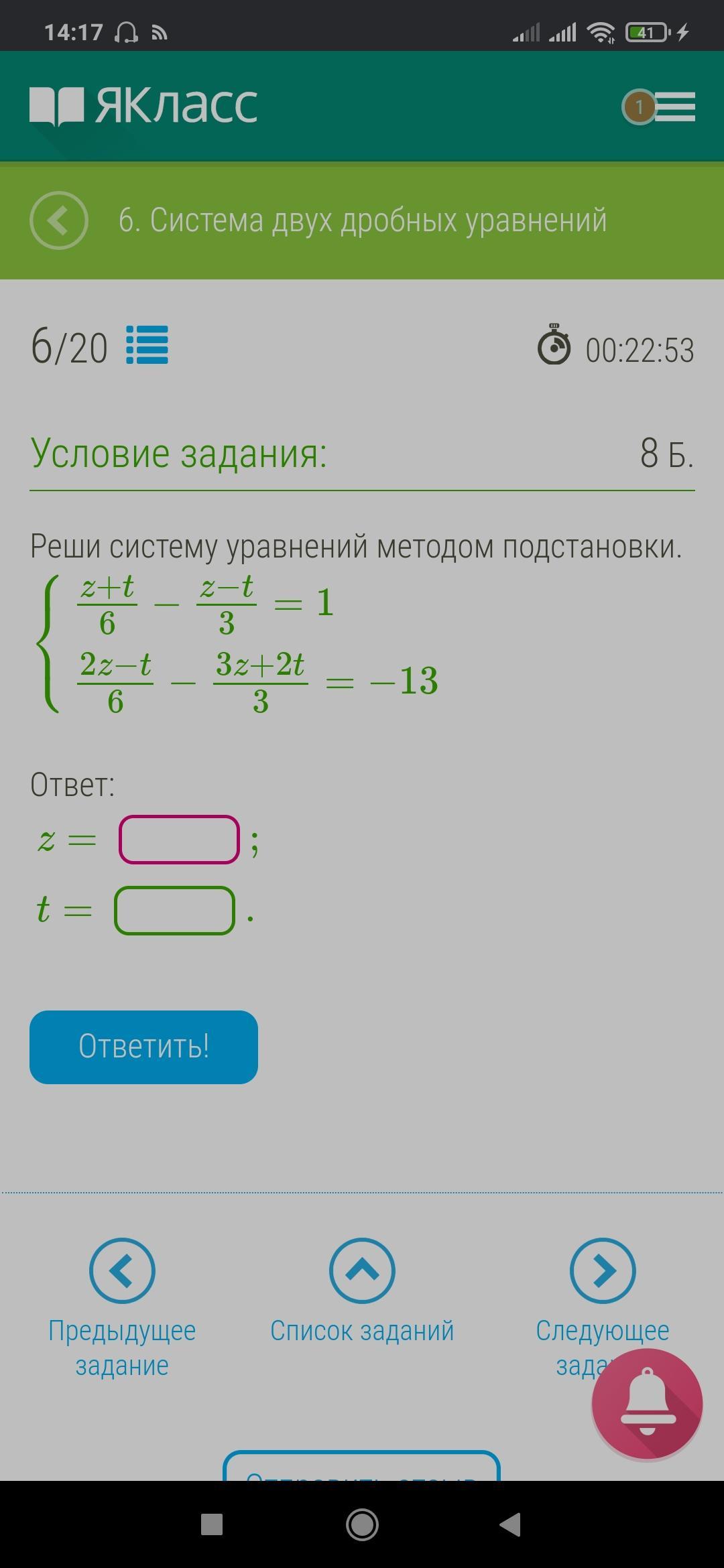Focus the t answer input field

(174, 911)
